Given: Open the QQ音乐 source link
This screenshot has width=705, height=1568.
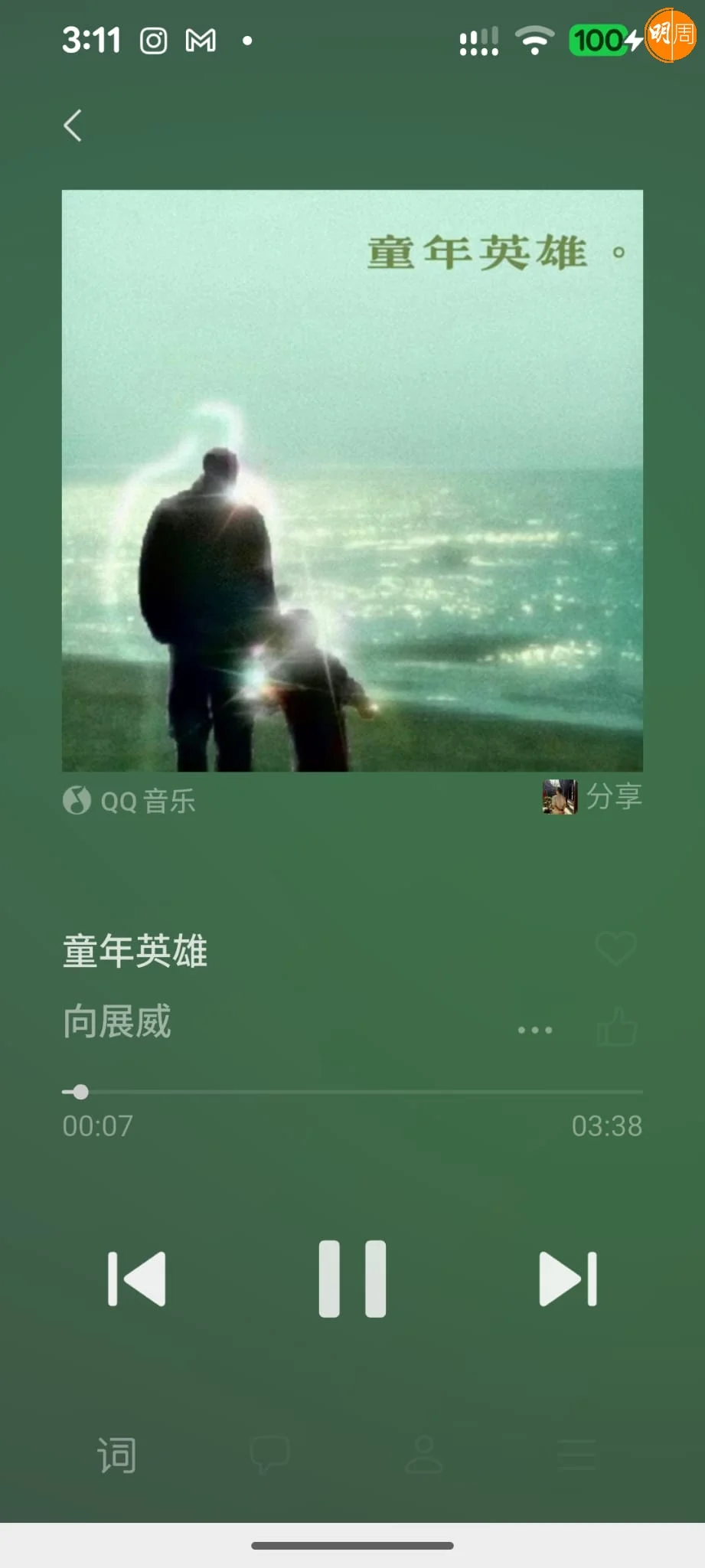Looking at the screenshot, I should (x=129, y=801).
